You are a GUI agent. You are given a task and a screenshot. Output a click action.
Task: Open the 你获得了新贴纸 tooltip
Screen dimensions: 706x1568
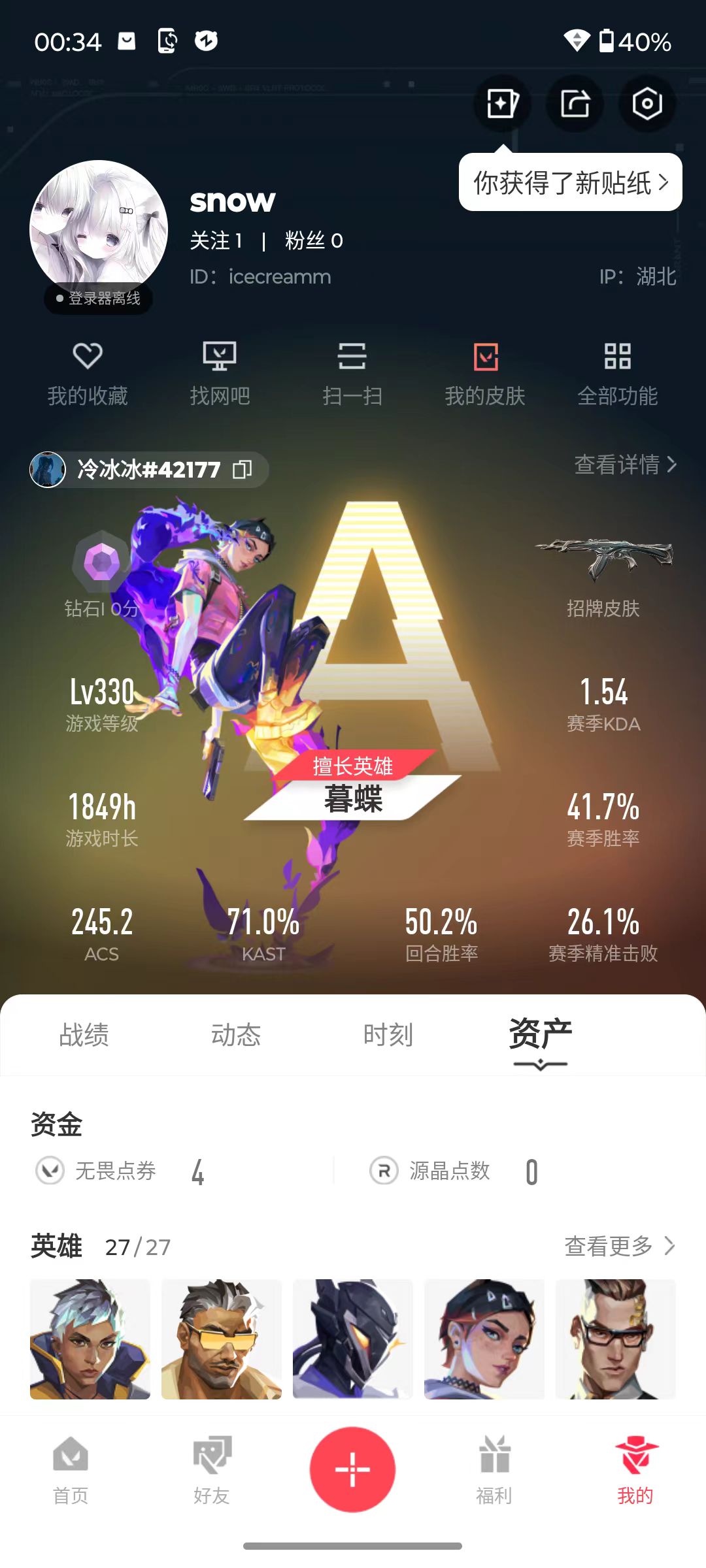[571, 182]
